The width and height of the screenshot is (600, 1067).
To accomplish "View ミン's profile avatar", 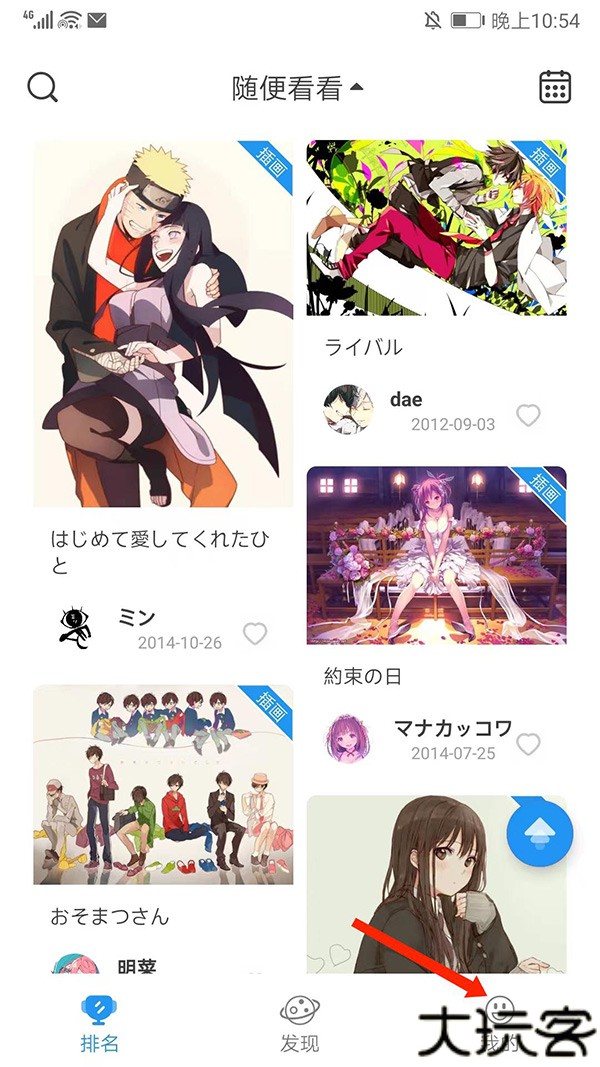I will (75, 627).
